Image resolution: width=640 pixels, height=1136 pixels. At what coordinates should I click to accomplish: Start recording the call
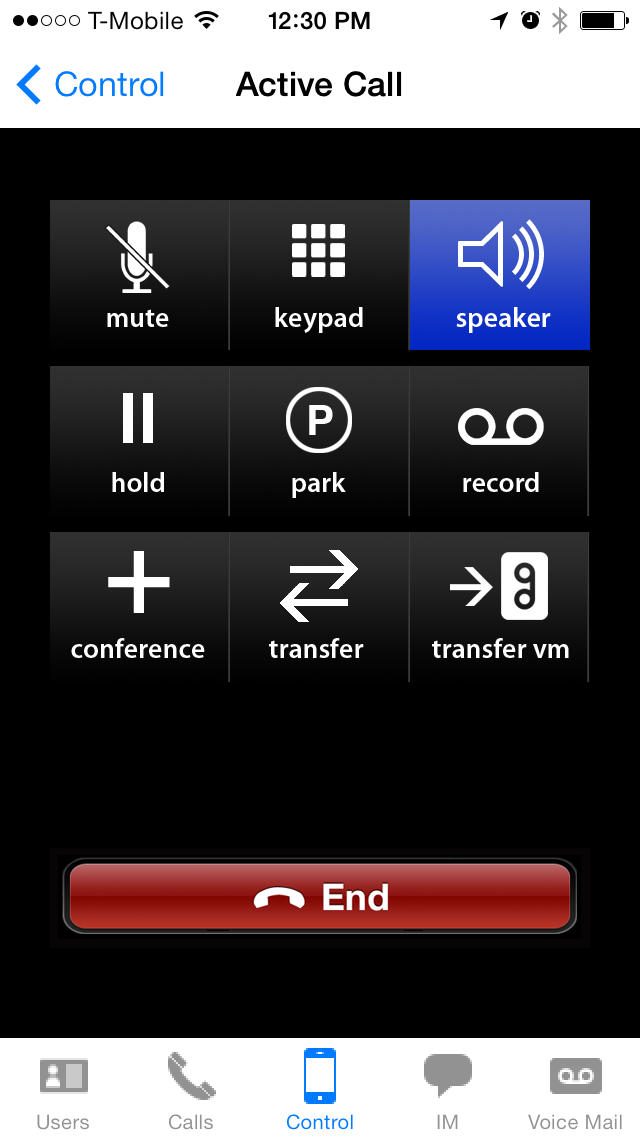499,441
